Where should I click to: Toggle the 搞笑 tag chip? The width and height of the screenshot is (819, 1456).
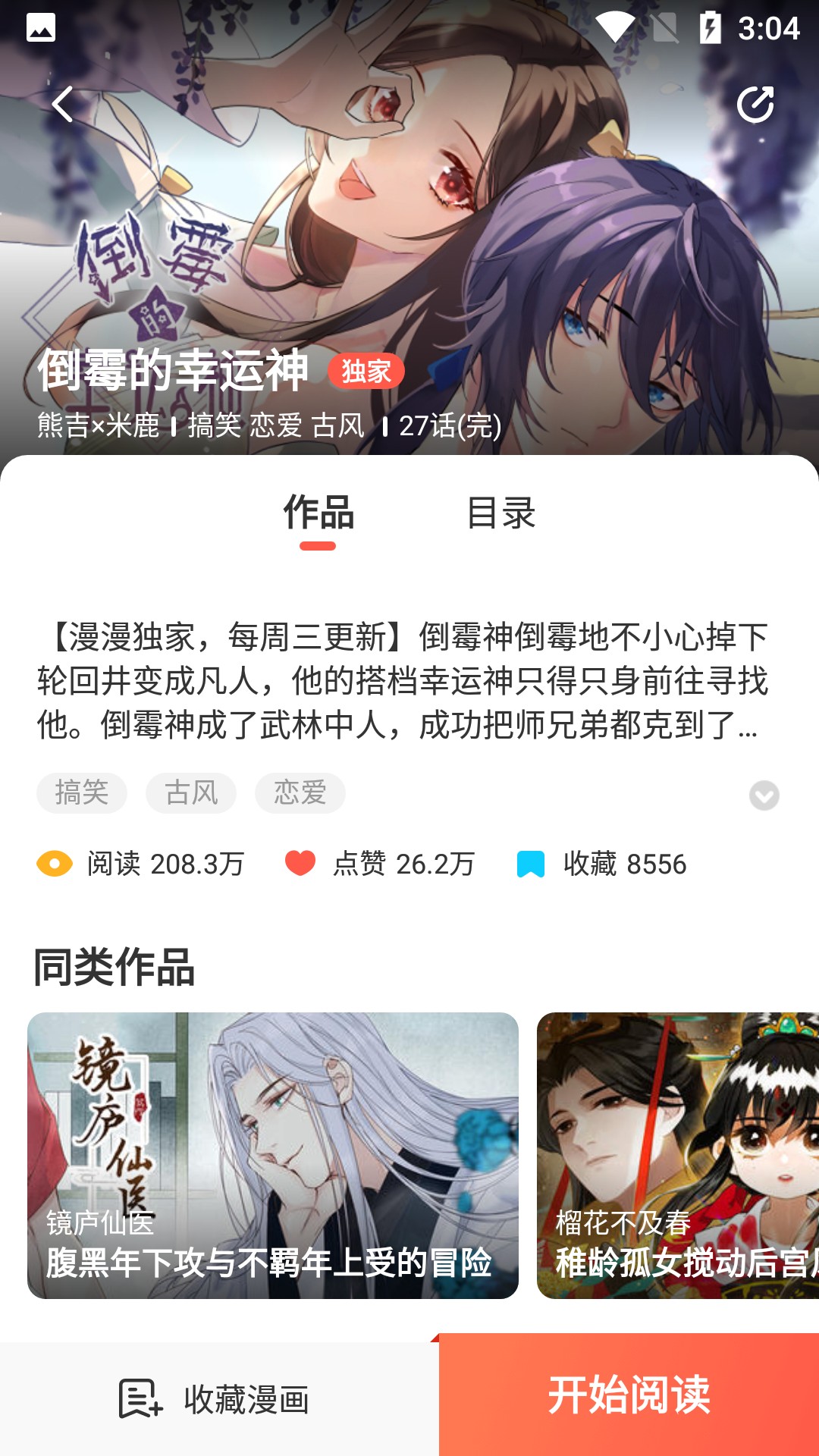pos(81,792)
